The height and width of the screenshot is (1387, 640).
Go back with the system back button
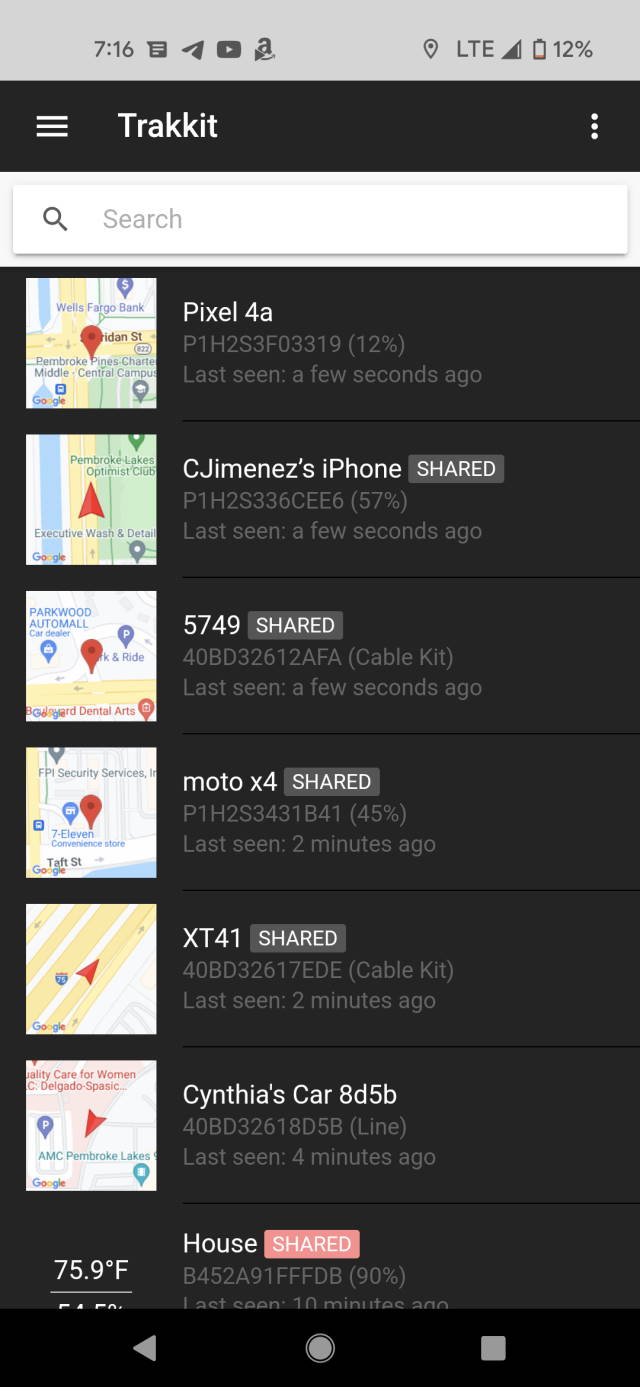145,1348
